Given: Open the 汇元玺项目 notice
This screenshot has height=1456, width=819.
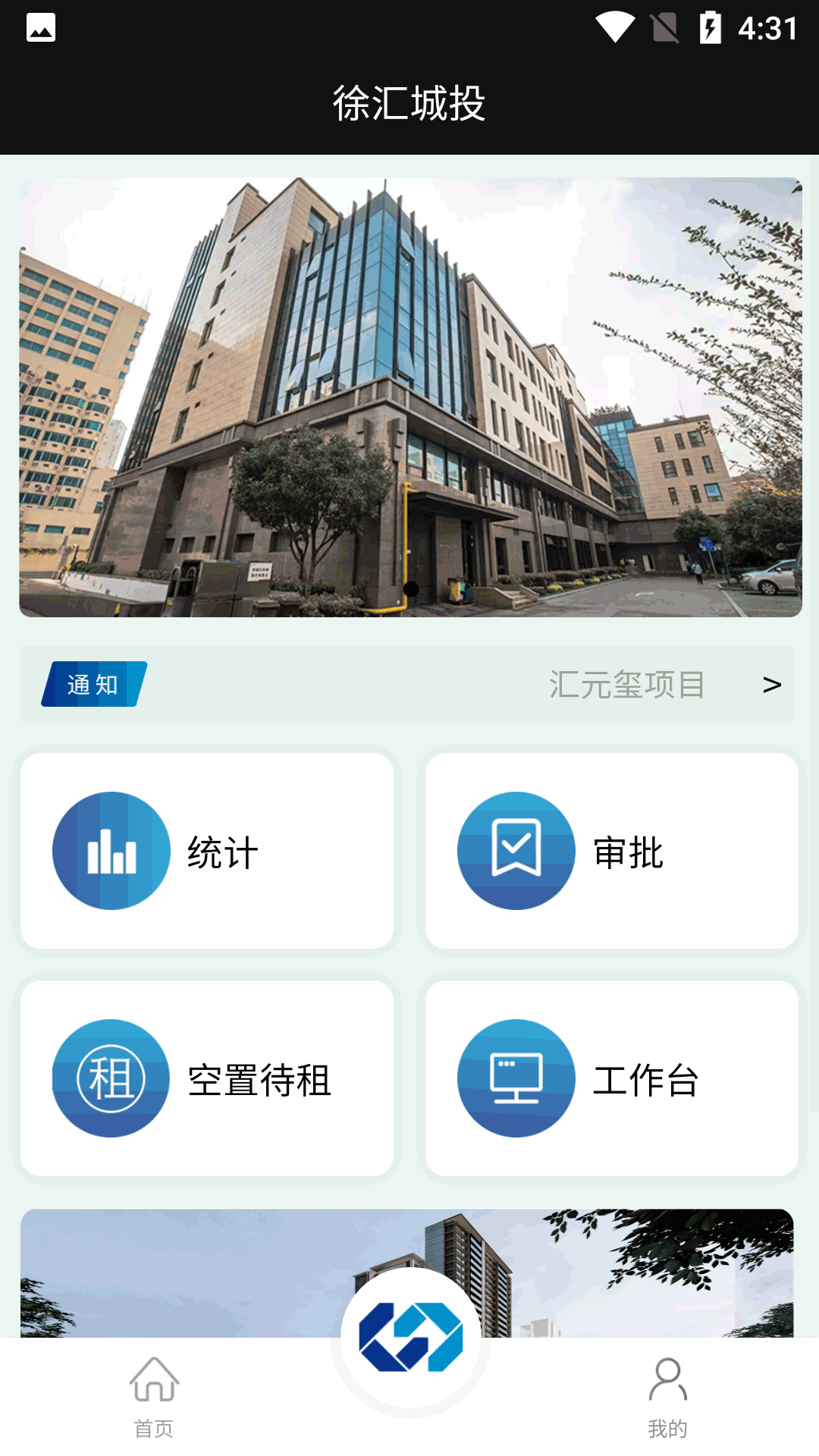Looking at the screenshot, I should tap(627, 684).
